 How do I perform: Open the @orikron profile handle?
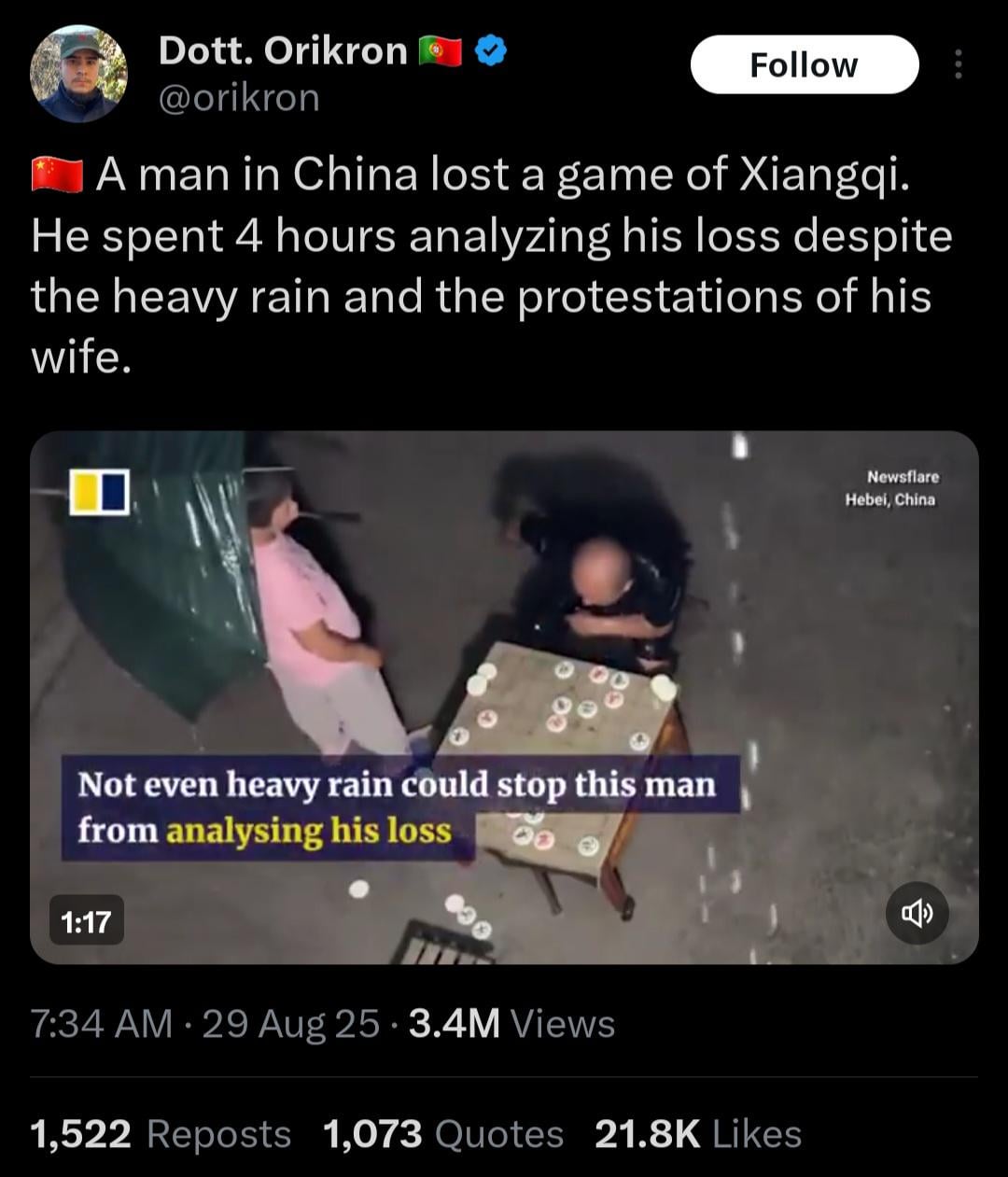pos(239,97)
